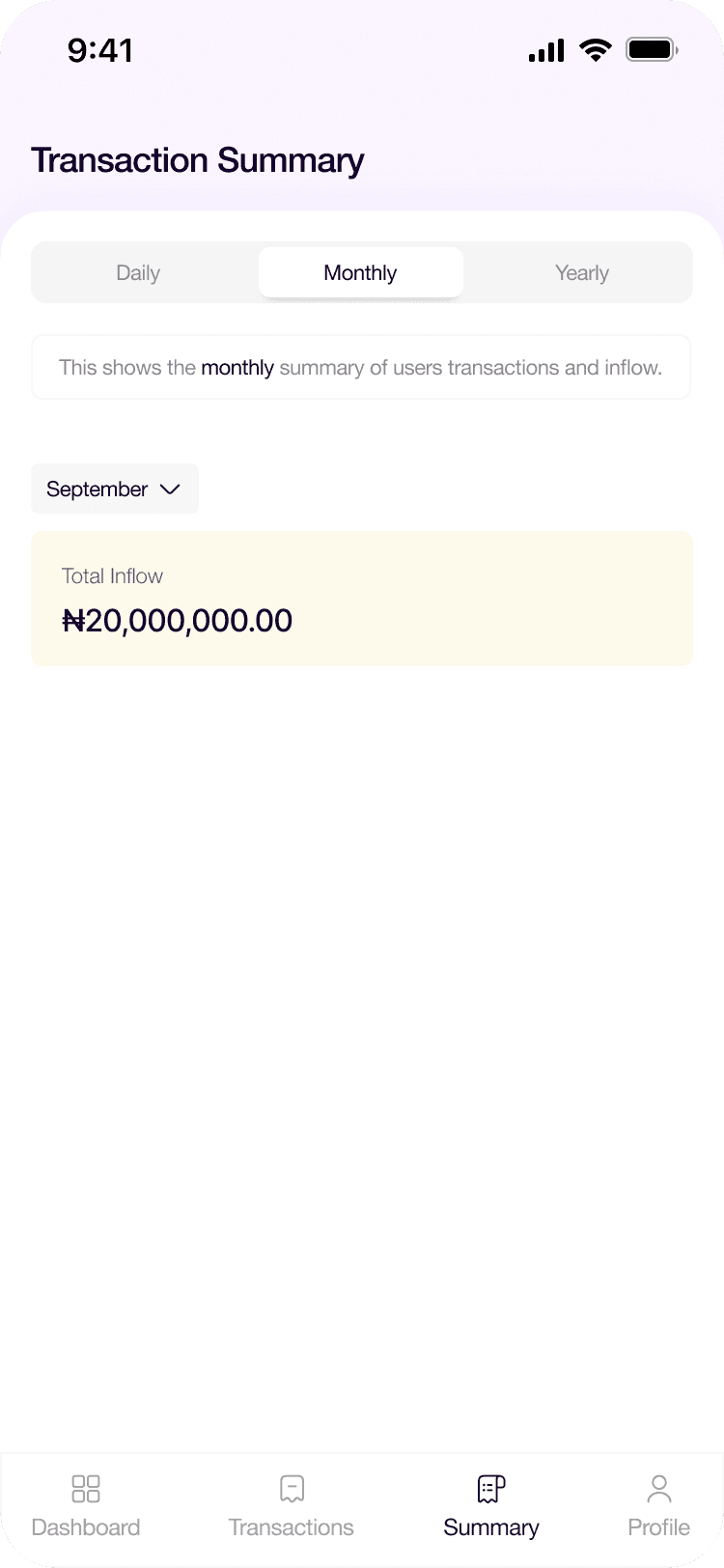Open the Profile tab
The width and height of the screenshot is (724, 1568).
click(658, 1504)
